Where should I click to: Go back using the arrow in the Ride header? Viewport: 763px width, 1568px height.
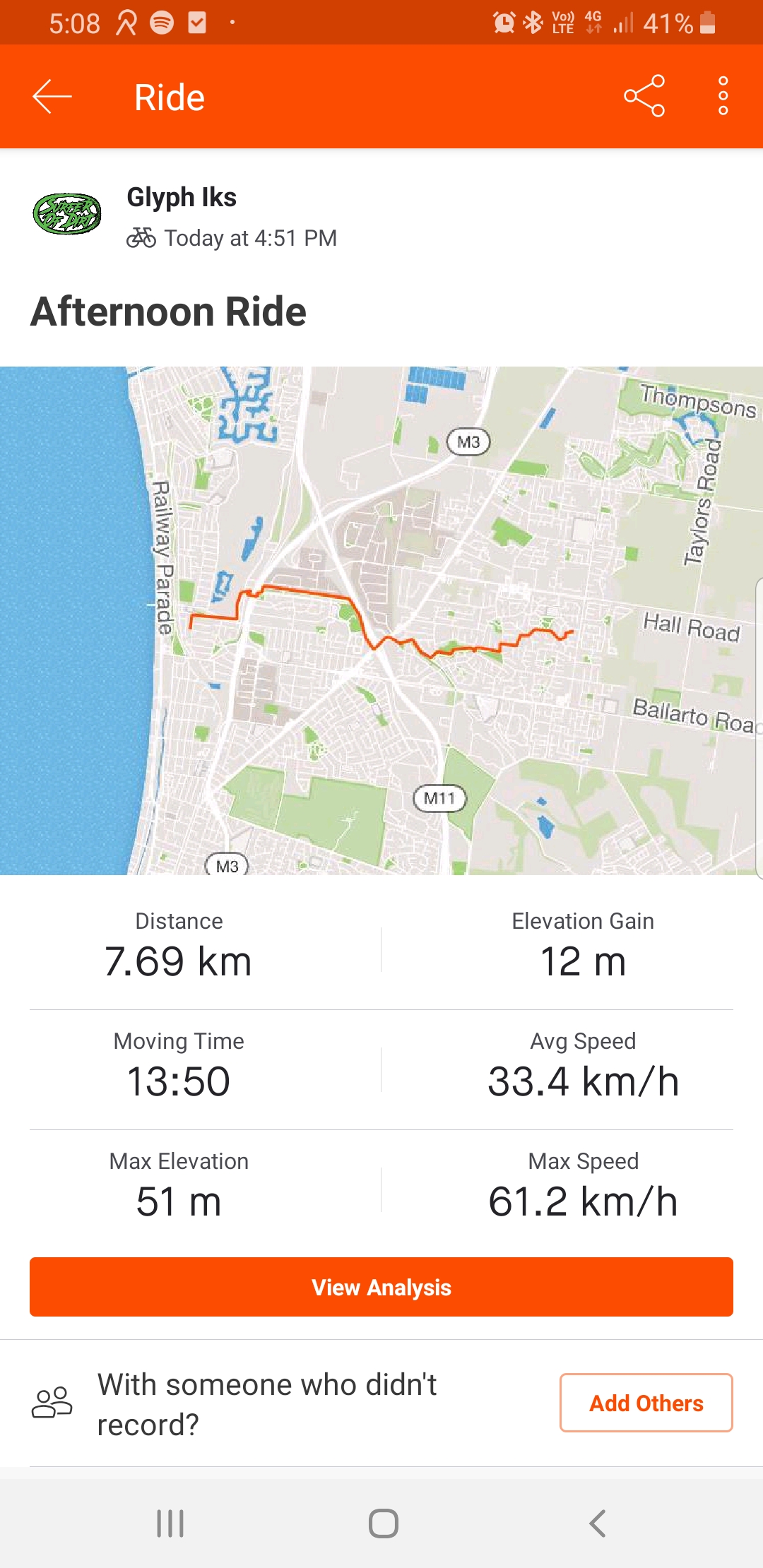pyautogui.click(x=52, y=97)
